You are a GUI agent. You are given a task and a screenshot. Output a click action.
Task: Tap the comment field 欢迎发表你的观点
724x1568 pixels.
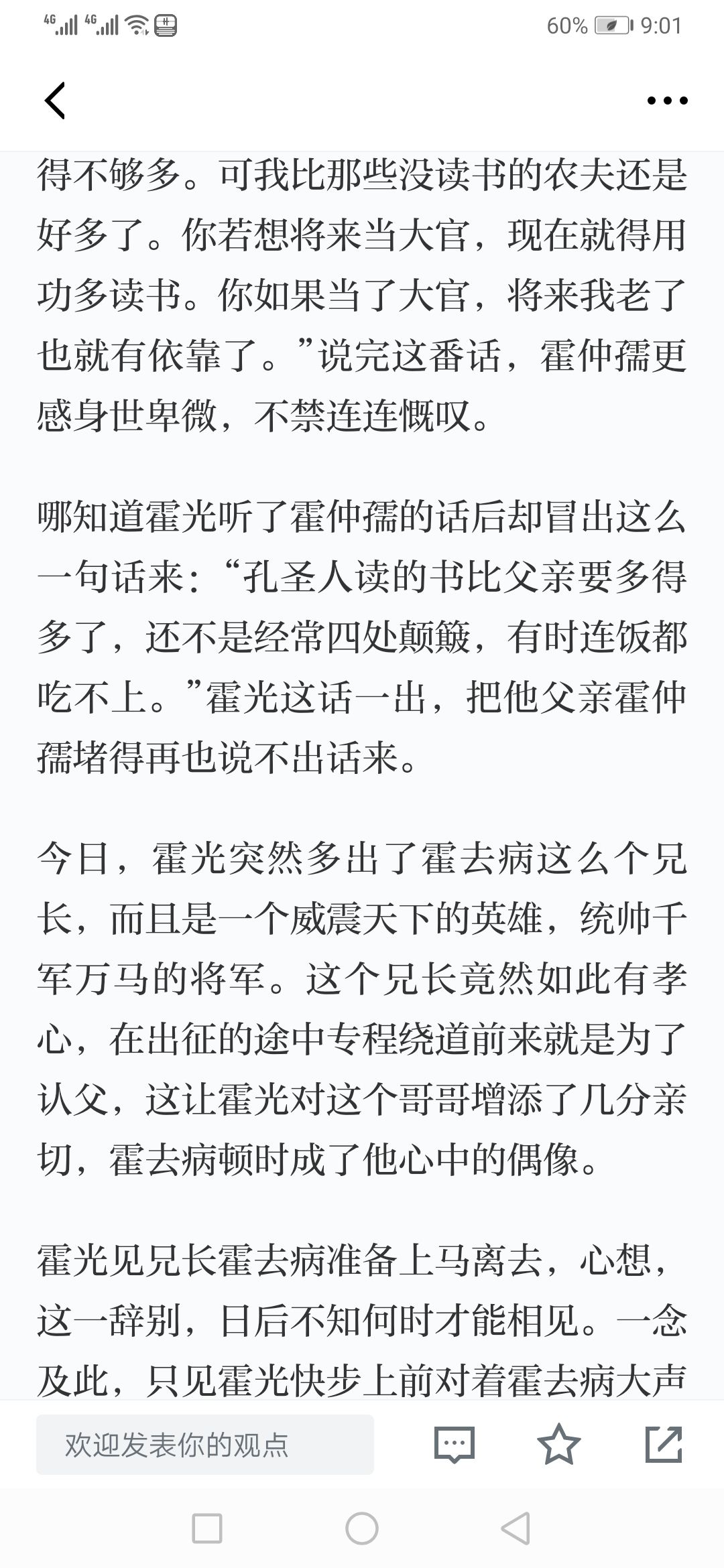click(x=204, y=1445)
